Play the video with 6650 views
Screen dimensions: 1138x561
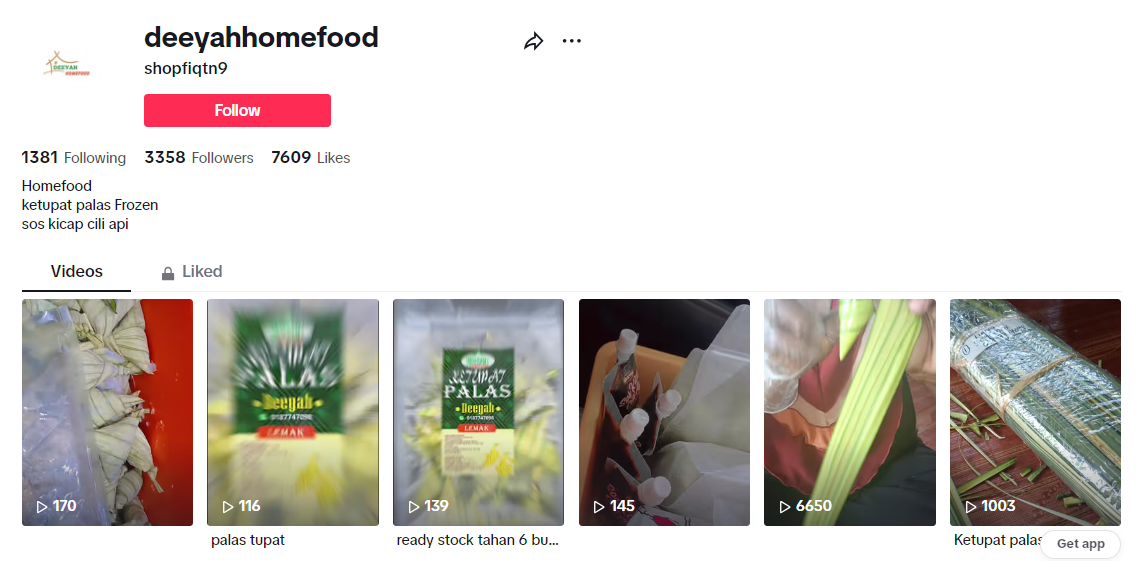850,412
